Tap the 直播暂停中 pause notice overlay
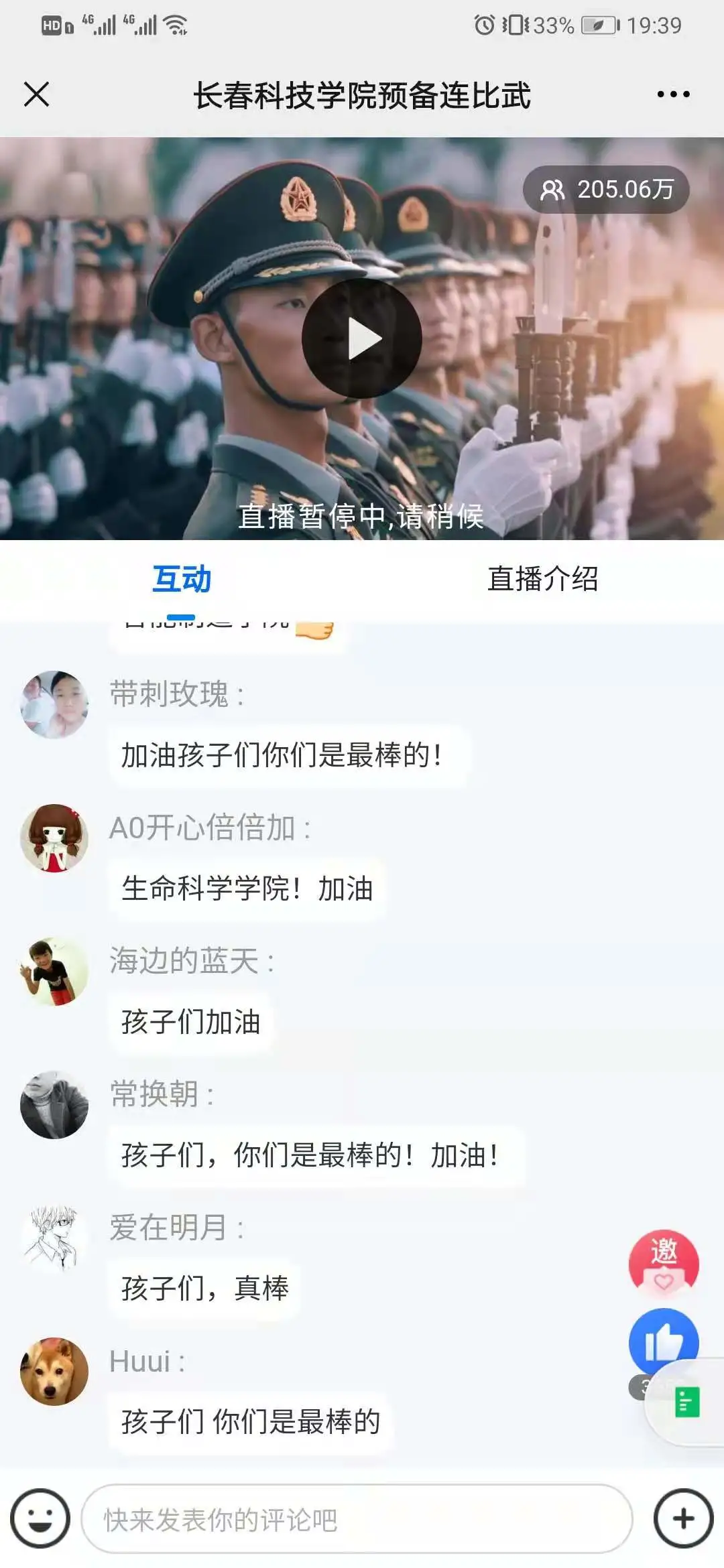The image size is (724, 1568). (362, 517)
